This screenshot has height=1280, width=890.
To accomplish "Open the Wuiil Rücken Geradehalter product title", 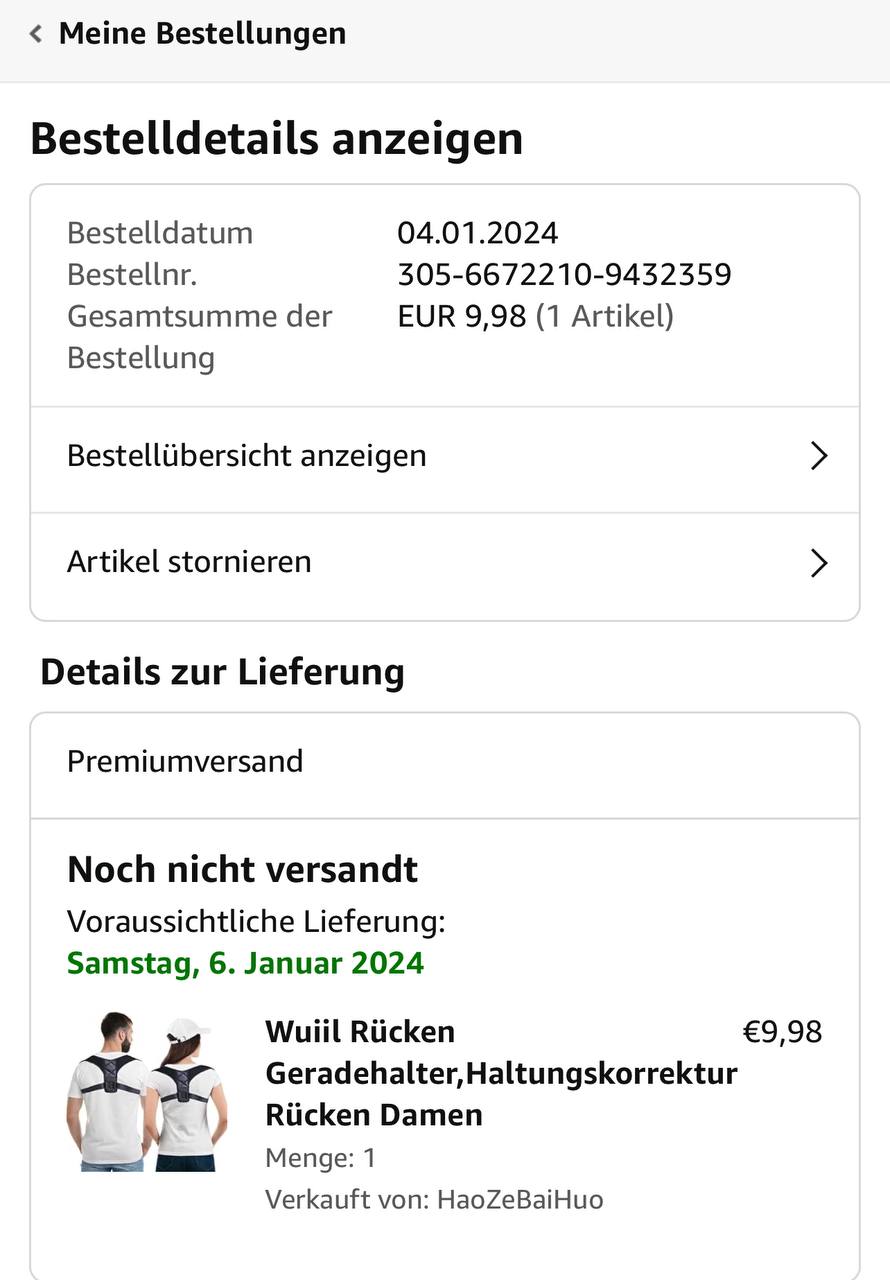I will pos(500,1073).
